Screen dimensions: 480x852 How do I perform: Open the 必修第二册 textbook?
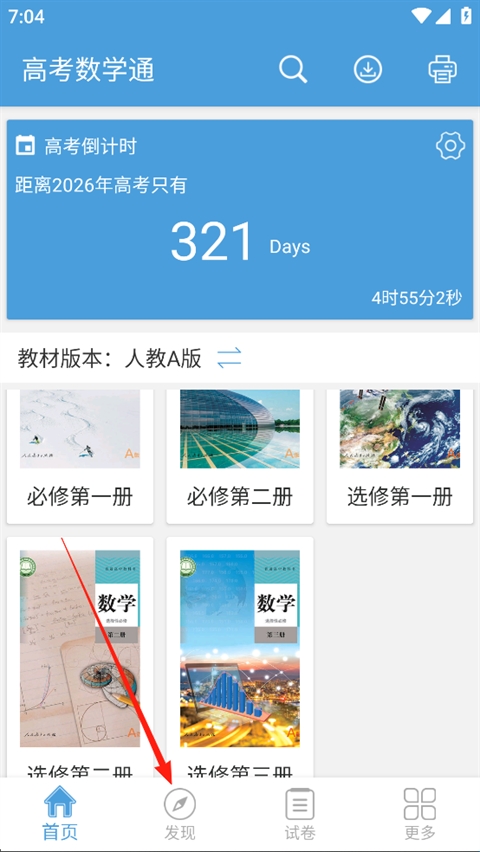click(240, 456)
